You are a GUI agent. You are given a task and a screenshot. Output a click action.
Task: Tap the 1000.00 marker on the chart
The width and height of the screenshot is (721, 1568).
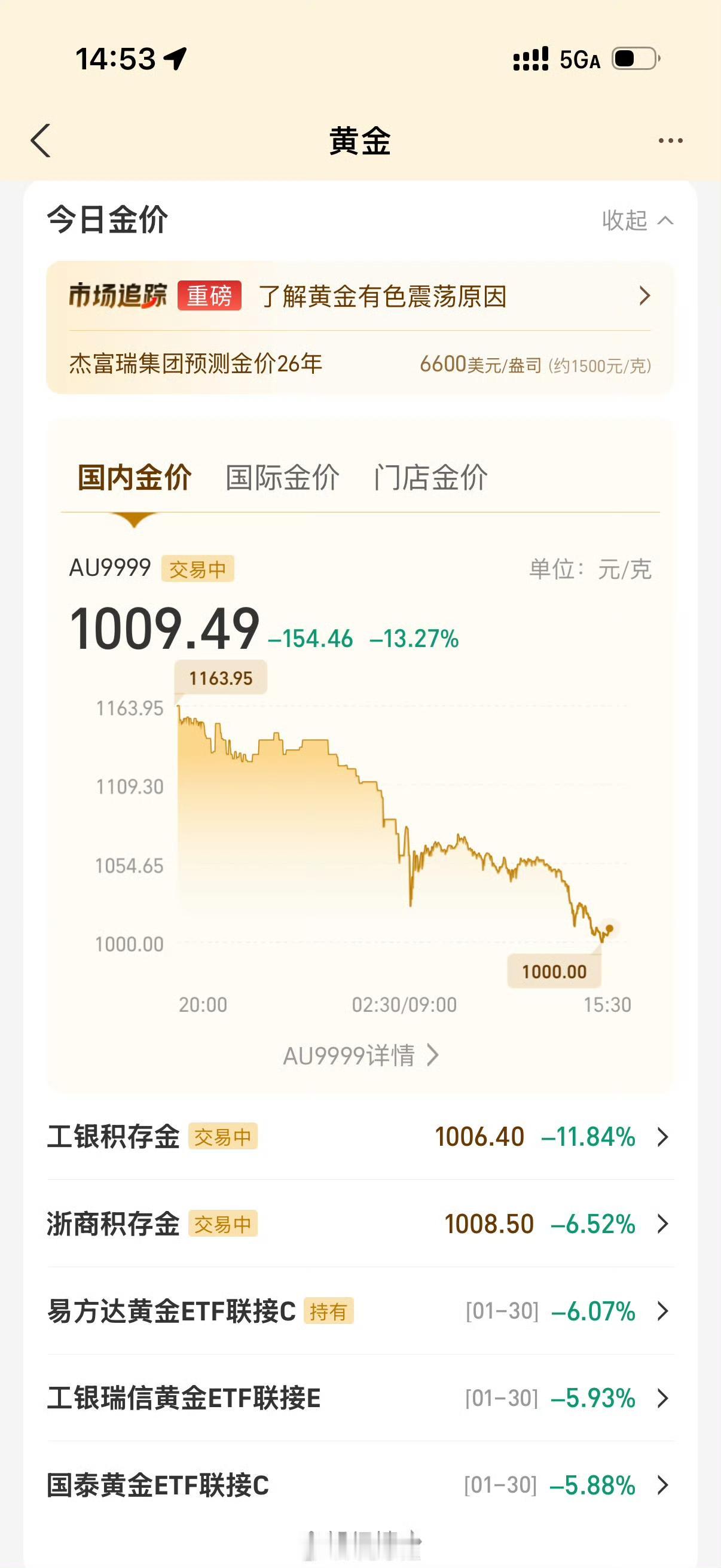[552, 971]
